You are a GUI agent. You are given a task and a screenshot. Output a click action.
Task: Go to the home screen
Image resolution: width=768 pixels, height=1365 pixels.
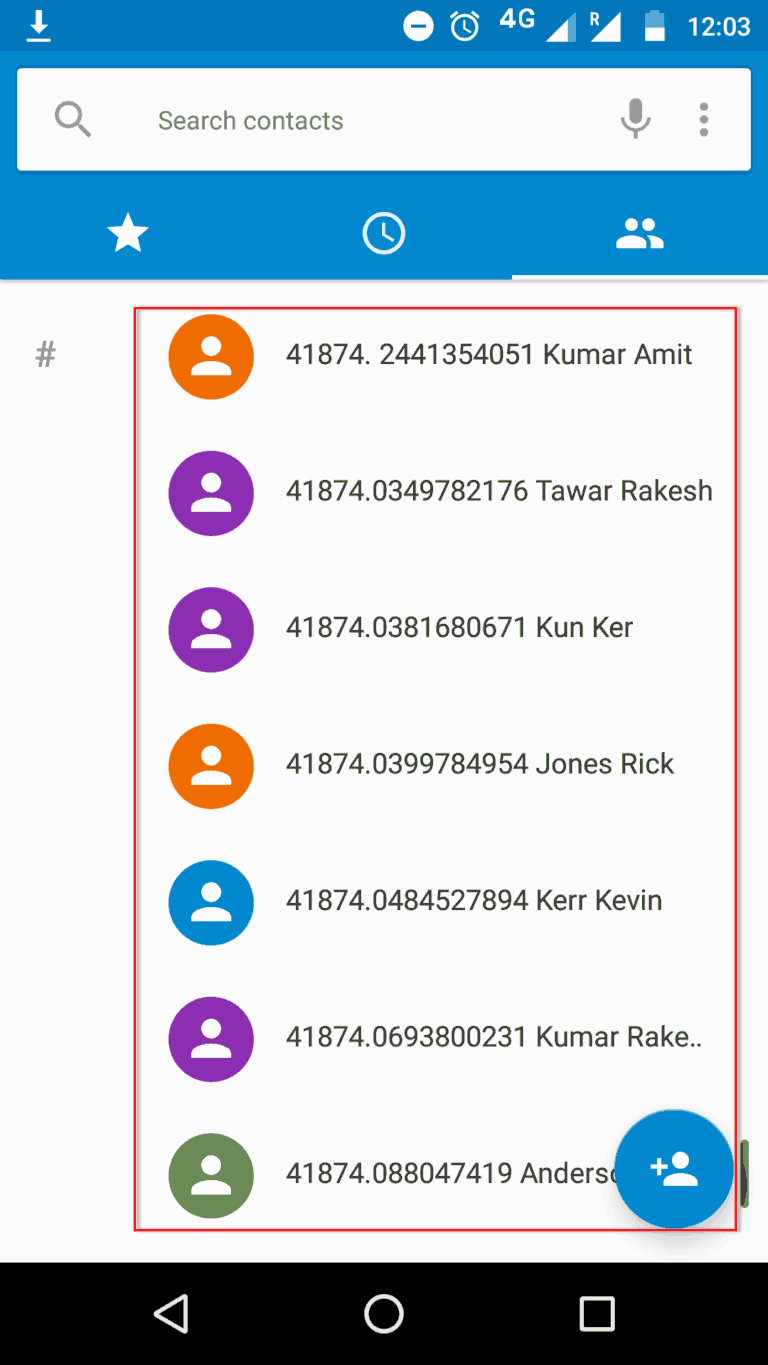[384, 1313]
